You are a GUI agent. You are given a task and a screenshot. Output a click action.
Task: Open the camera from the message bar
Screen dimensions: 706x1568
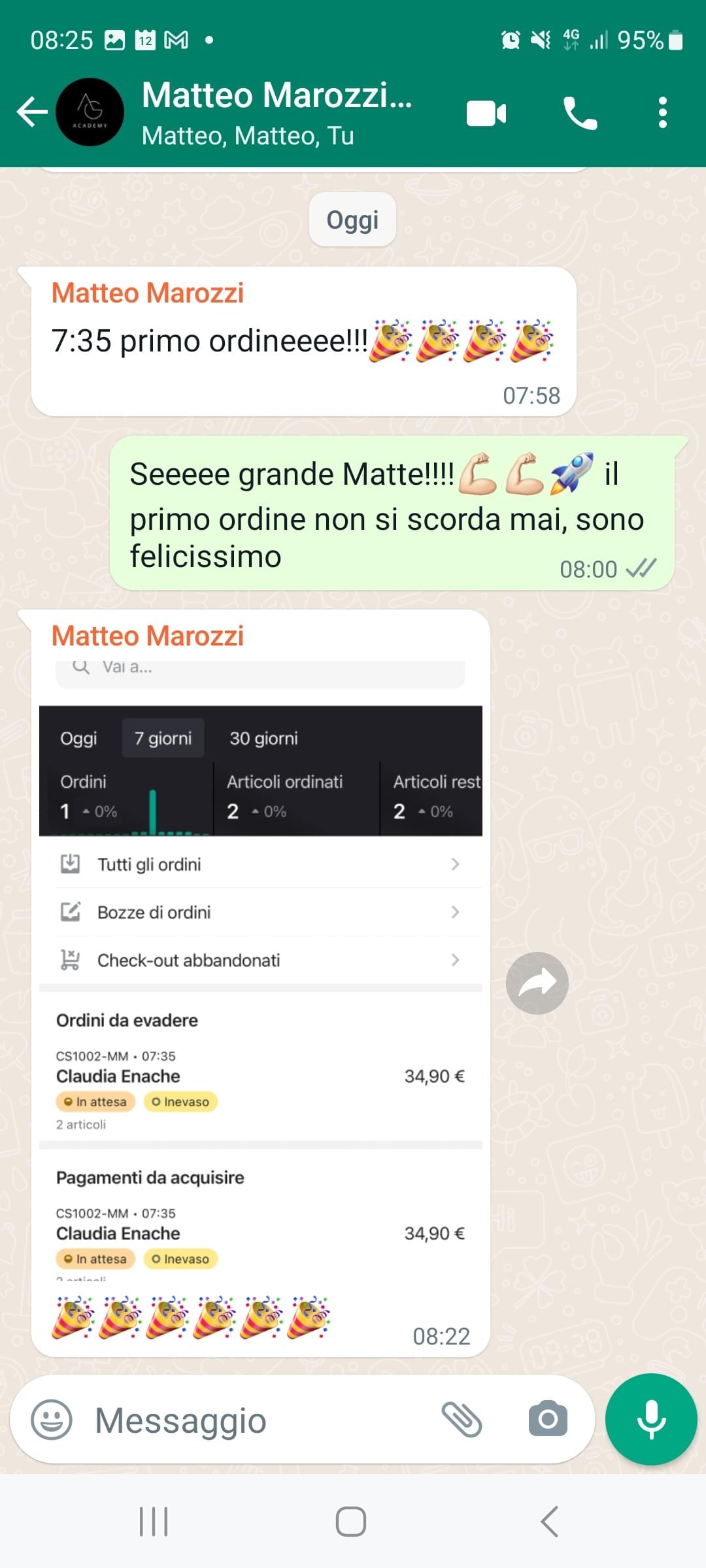pos(548,1418)
